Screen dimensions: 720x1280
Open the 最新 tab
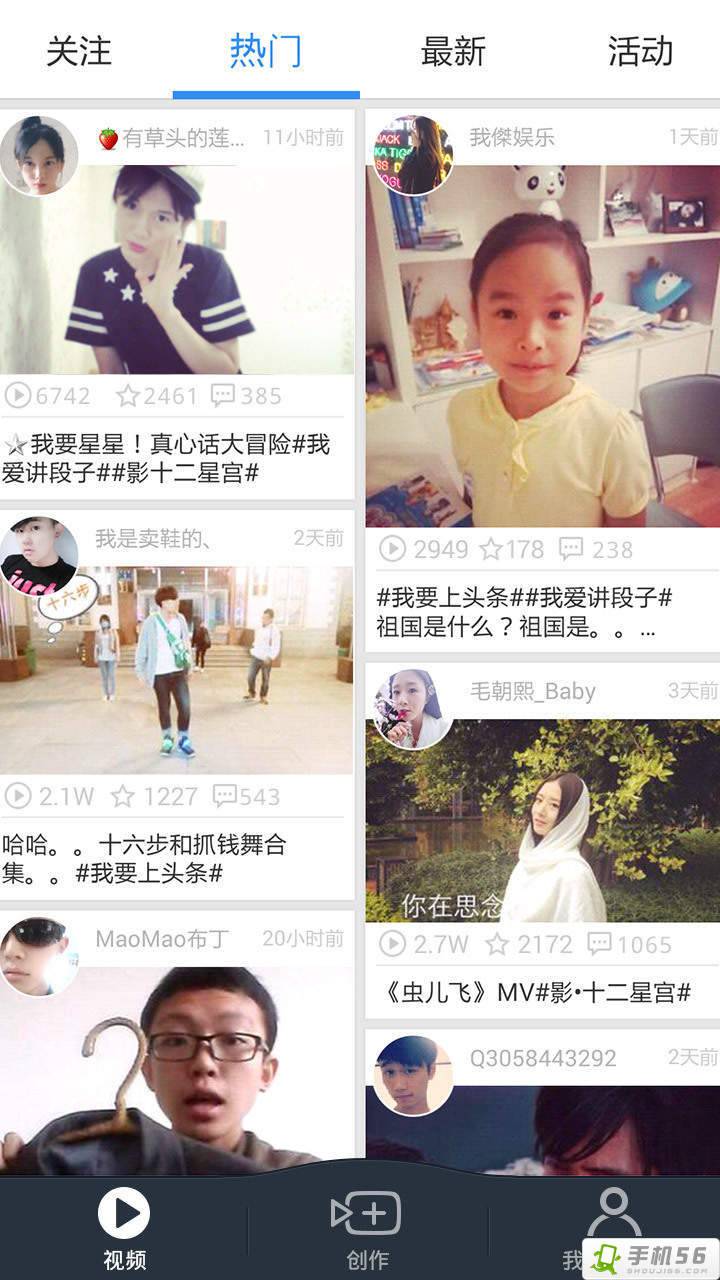tap(452, 50)
